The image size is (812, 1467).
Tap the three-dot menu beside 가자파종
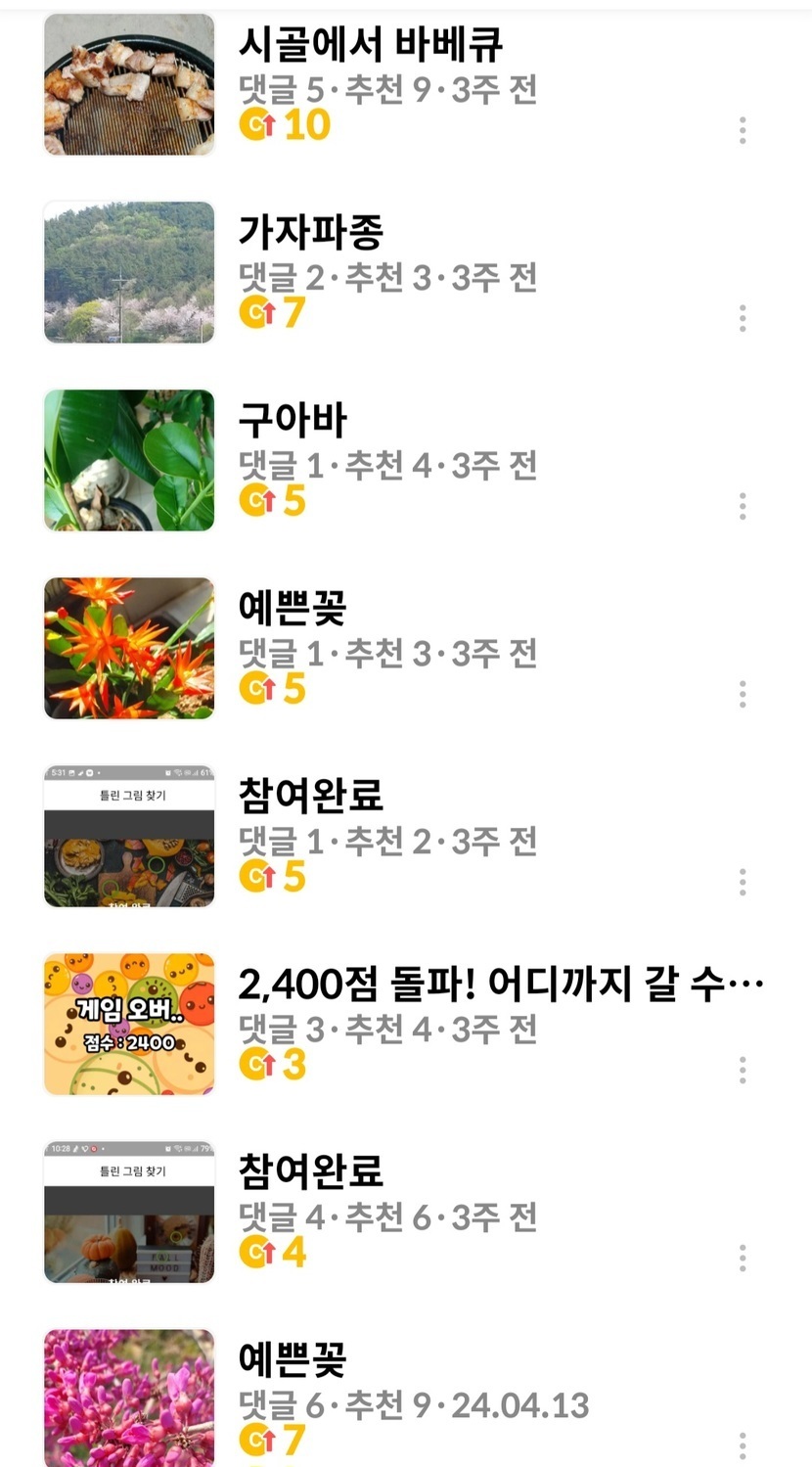(743, 318)
